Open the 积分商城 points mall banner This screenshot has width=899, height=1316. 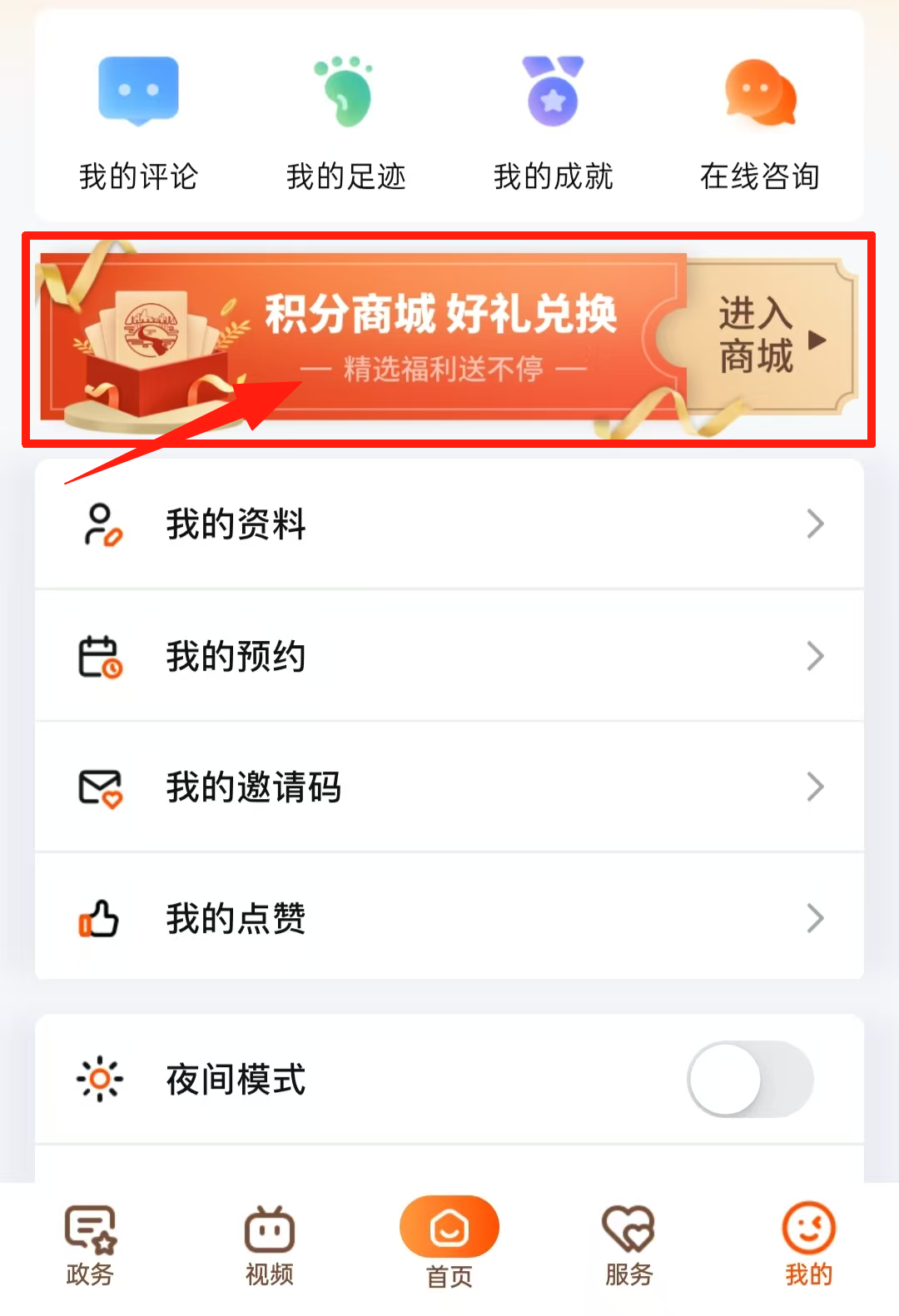coord(449,339)
